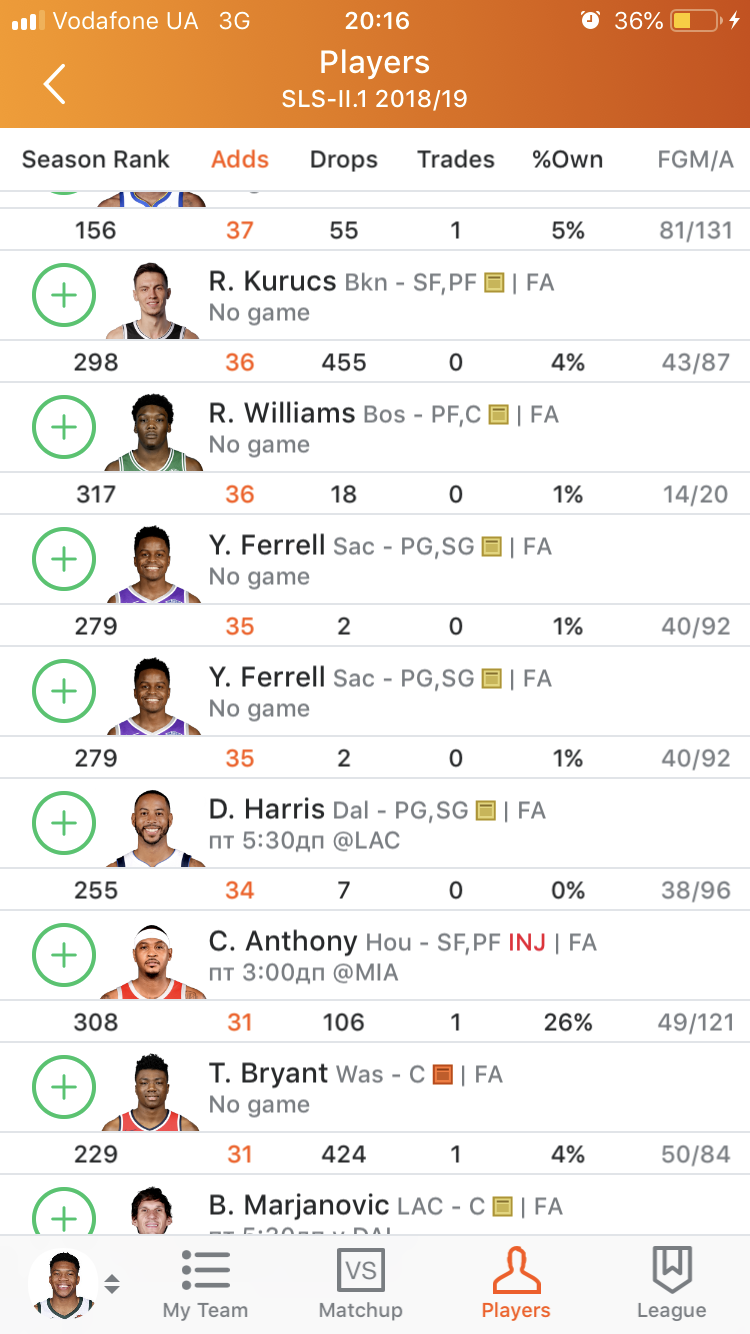Sort the list by Drops column

pyautogui.click(x=344, y=160)
